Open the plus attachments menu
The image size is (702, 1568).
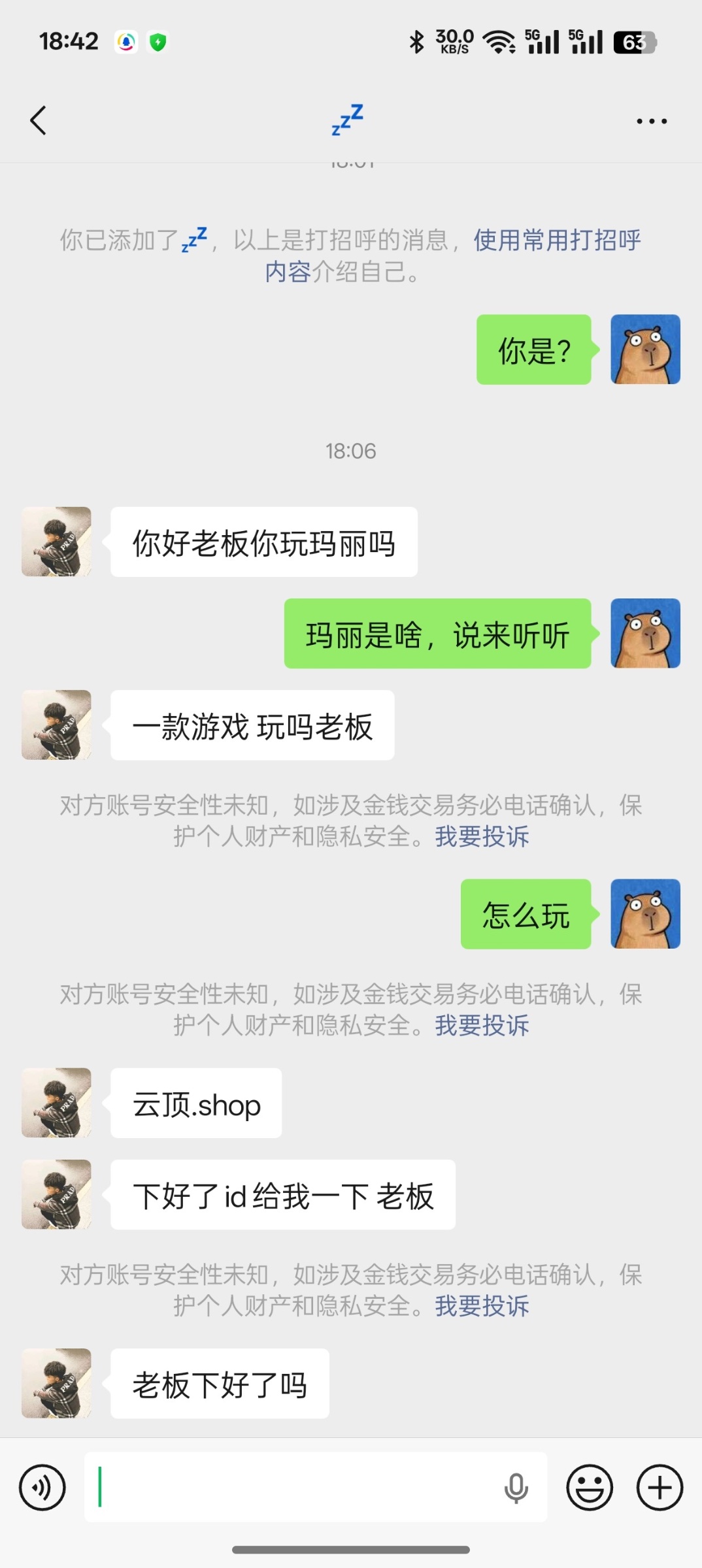[660, 1488]
